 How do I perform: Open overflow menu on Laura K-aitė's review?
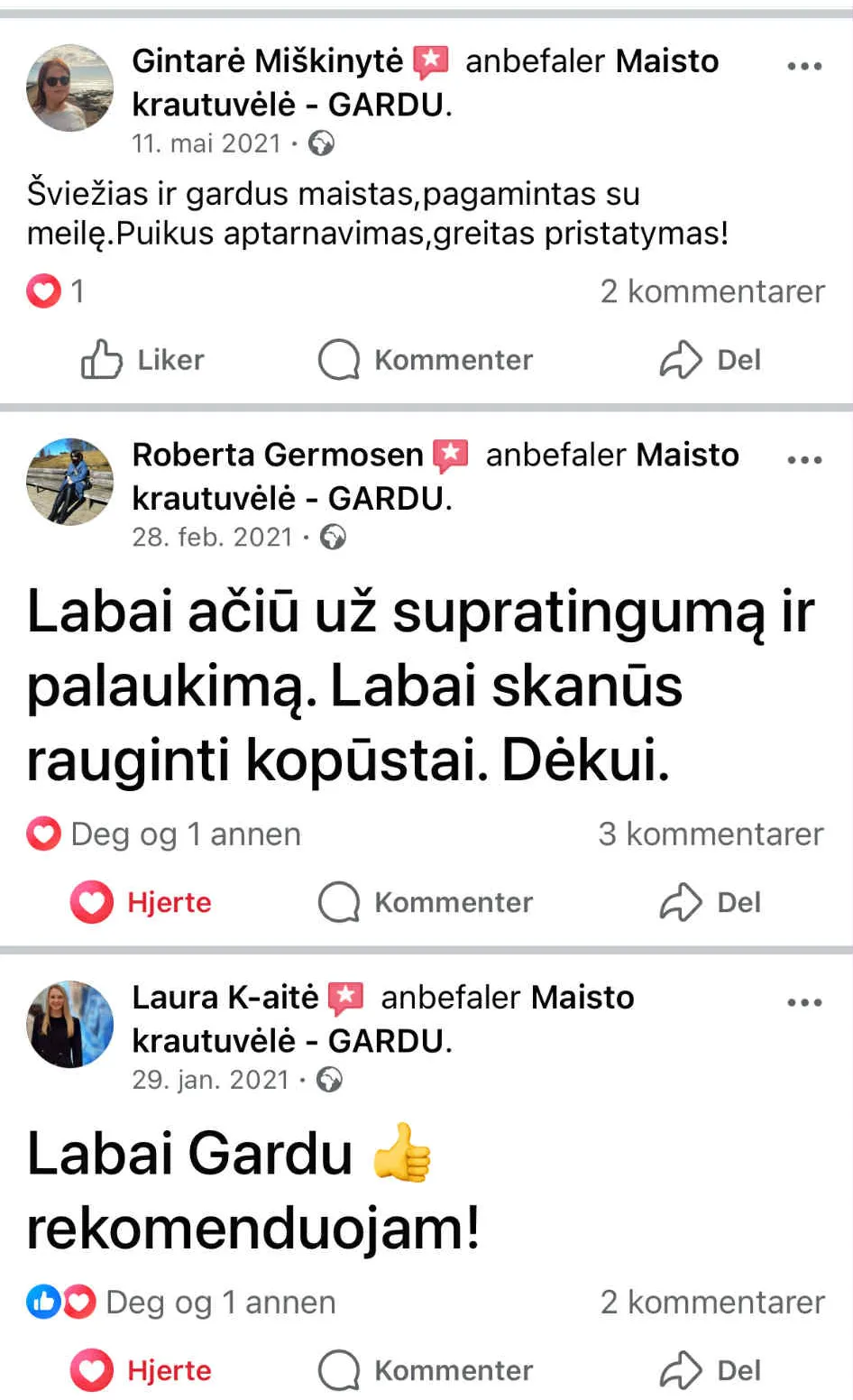pos(803,1002)
